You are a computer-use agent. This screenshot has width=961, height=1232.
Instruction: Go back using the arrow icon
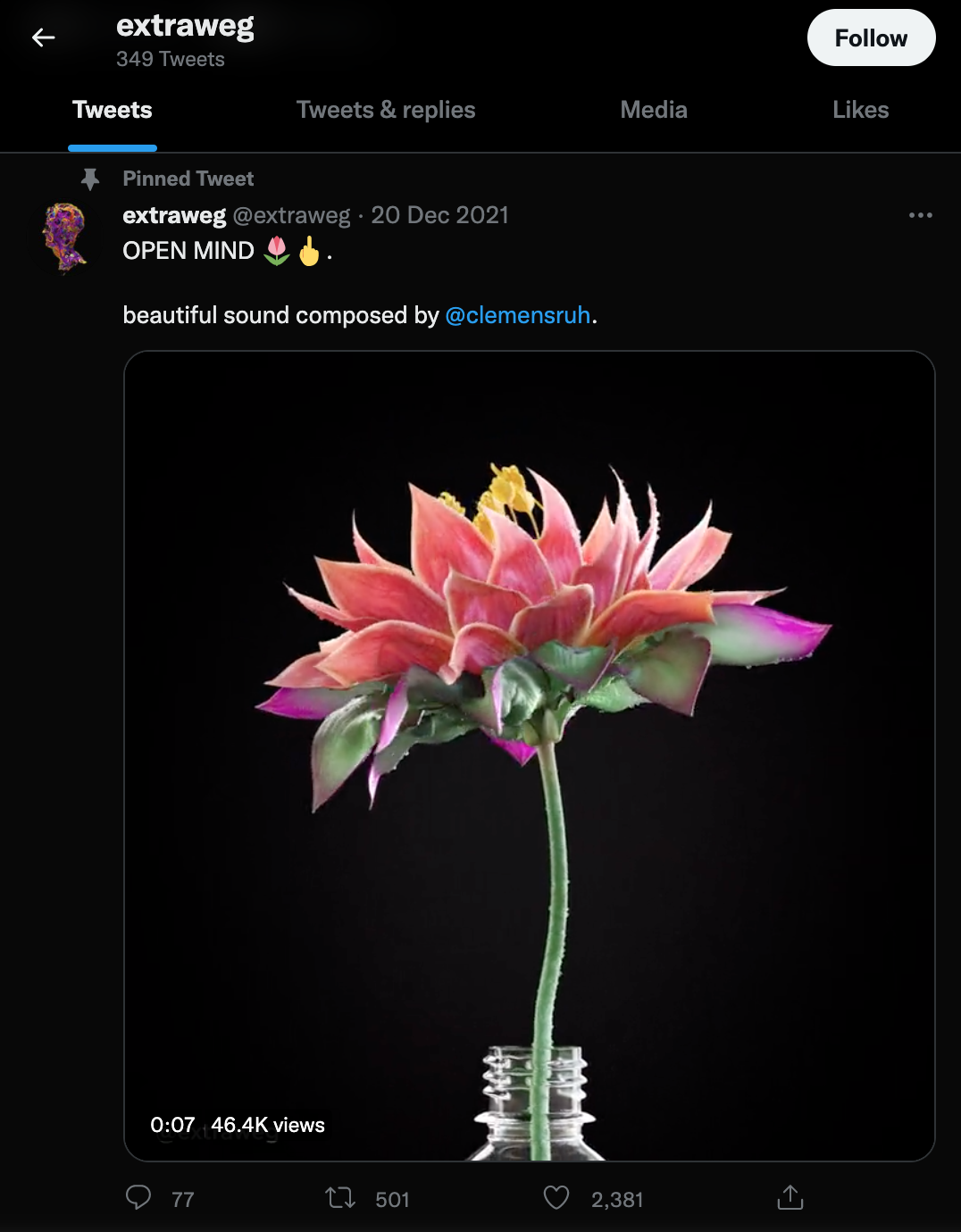(x=43, y=37)
